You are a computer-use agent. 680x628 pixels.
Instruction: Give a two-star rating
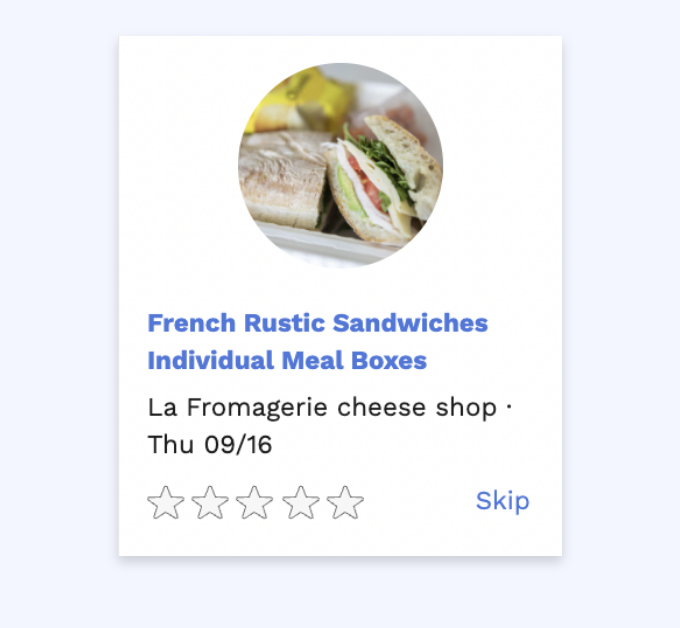(x=210, y=502)
